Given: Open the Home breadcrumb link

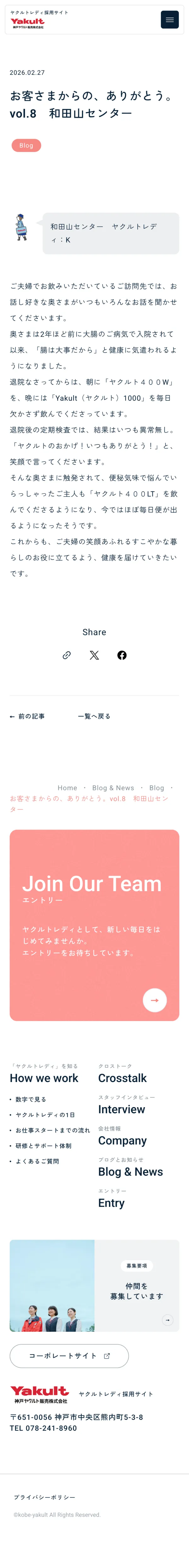Looking at the screenshot, I should (x=67, y=788).
